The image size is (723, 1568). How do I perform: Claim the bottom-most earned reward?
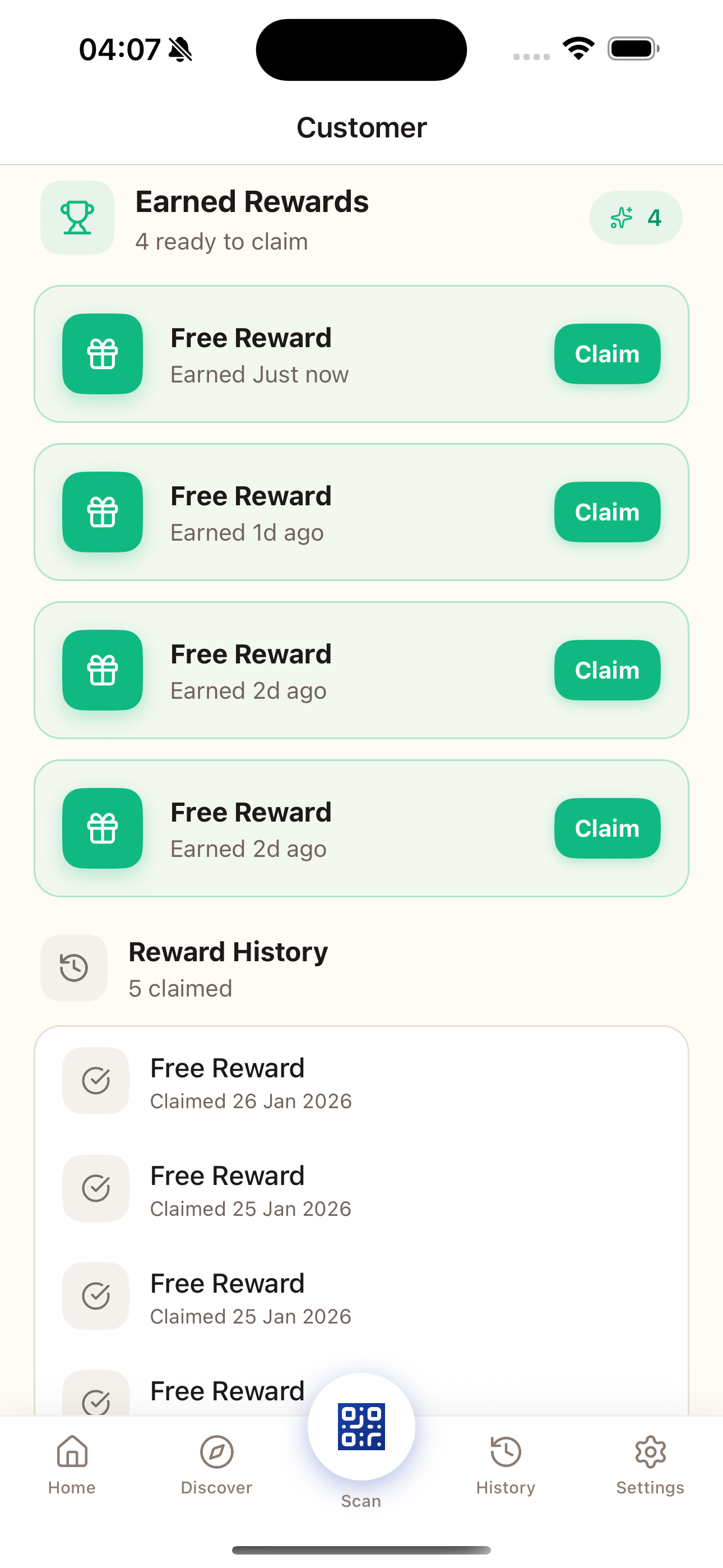607,828
